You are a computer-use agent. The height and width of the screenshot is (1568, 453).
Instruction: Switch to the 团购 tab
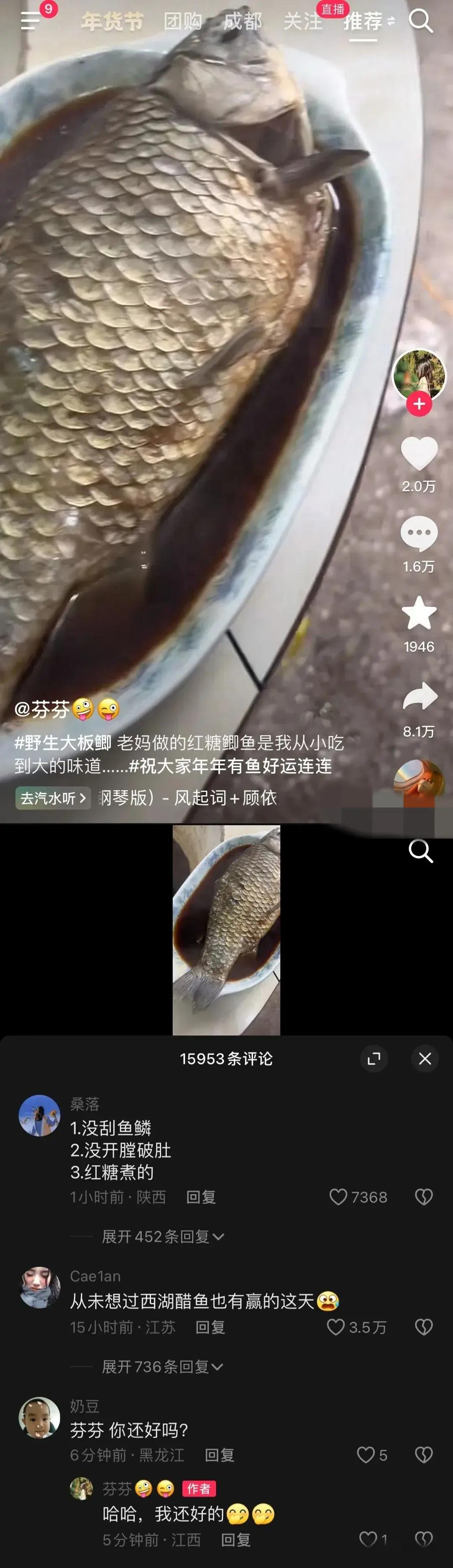[182, 22]
